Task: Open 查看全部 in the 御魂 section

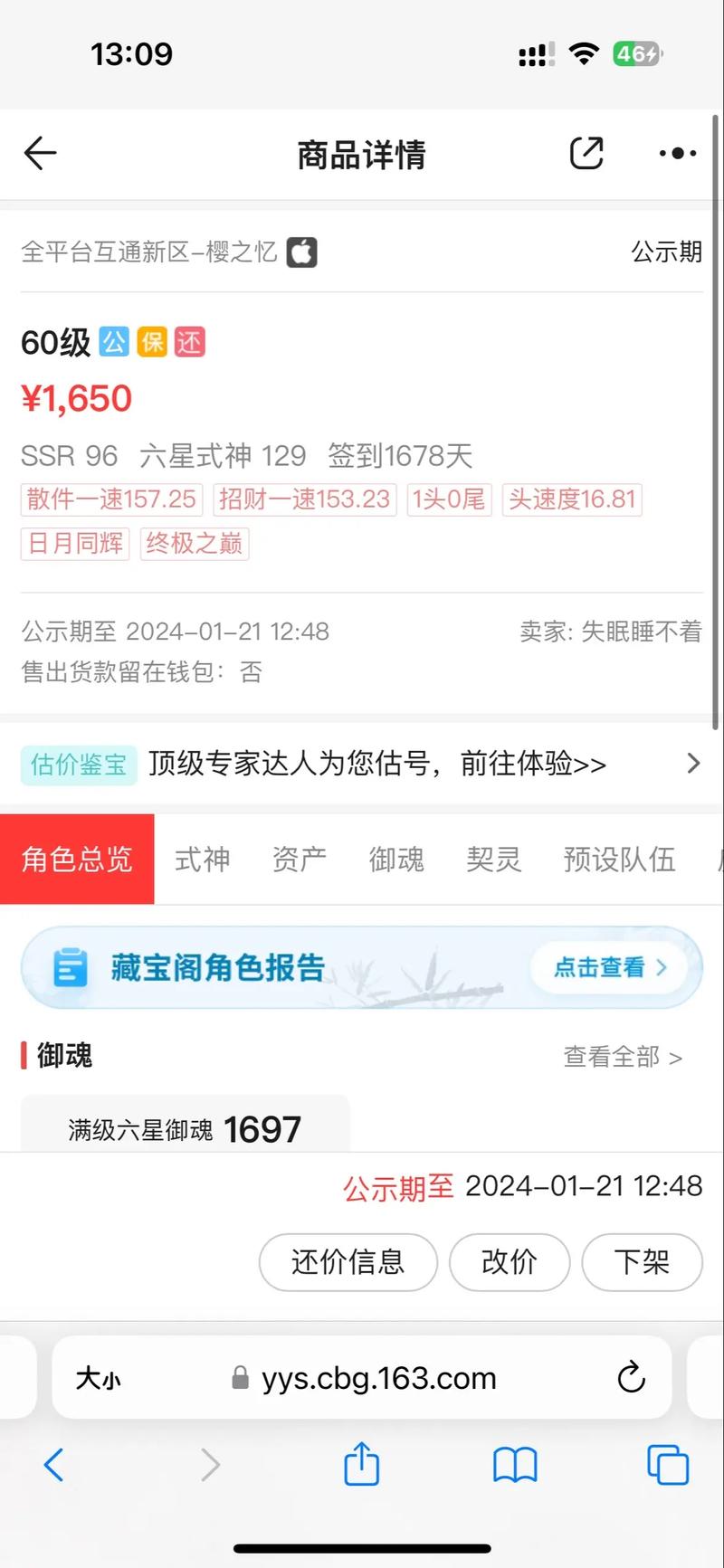Action: (623, 1056)
